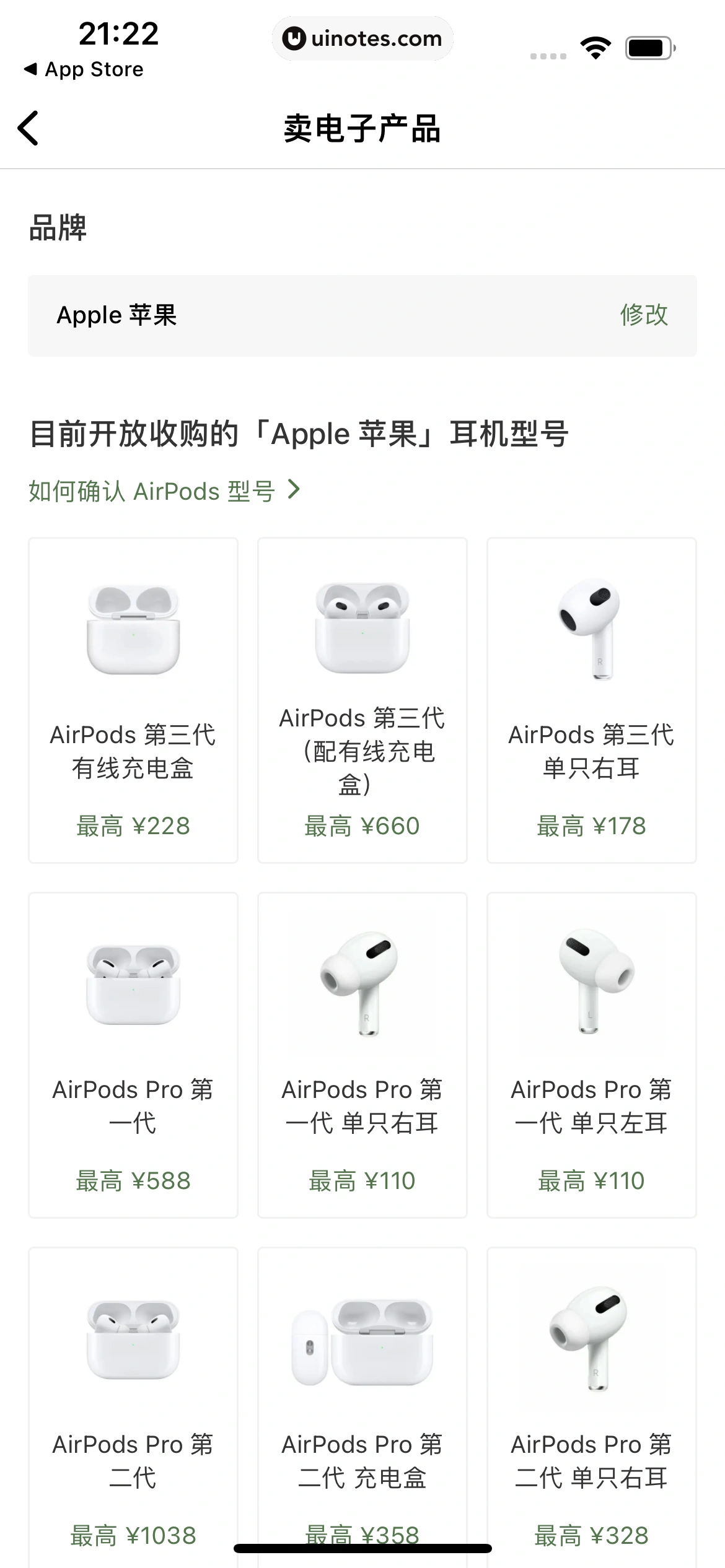
Task: Choose AirPods 第三代 (配有线充电盒)
Action: pos(362,700)
